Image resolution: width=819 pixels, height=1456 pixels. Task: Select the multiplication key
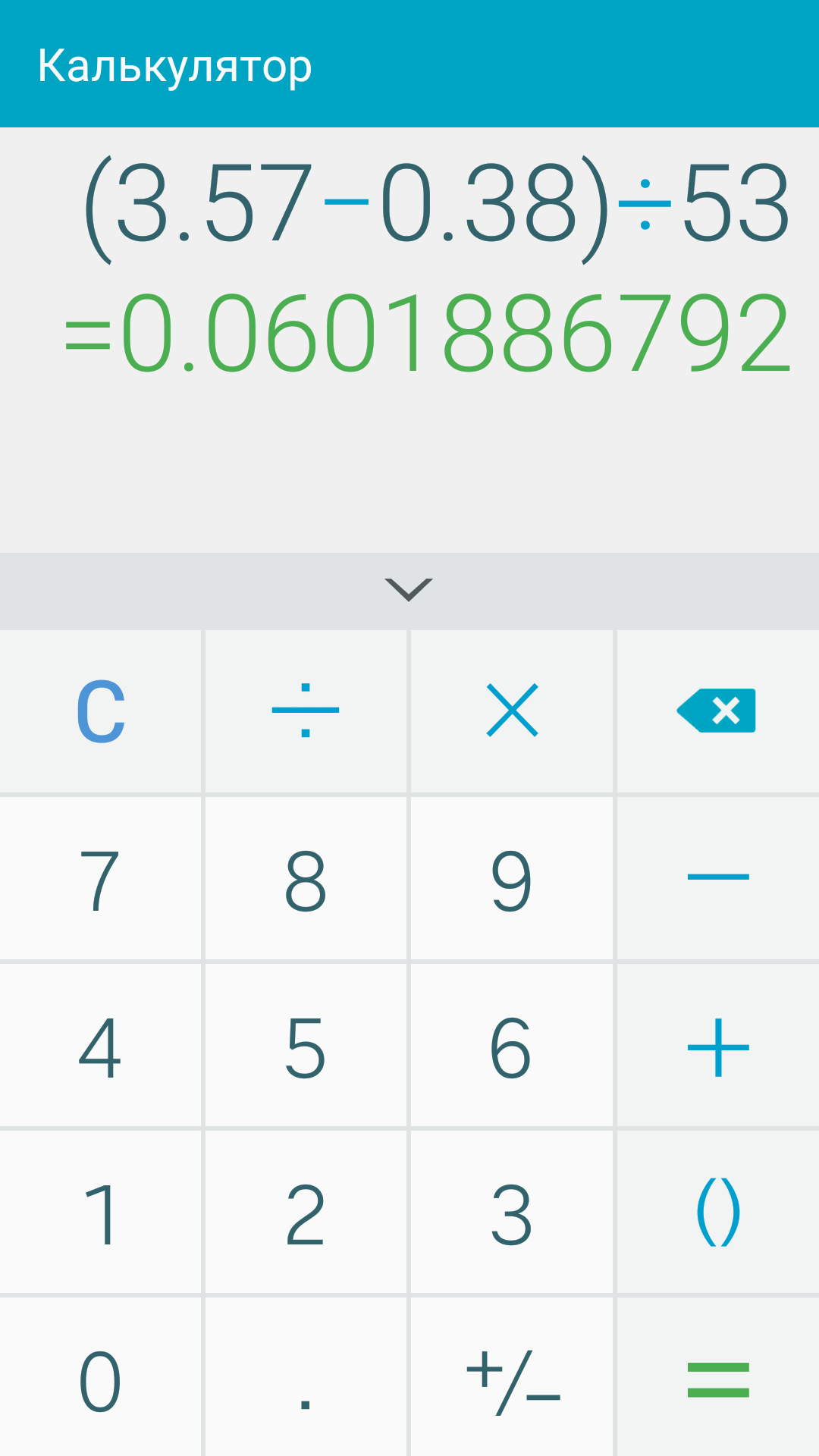[512, 711]
